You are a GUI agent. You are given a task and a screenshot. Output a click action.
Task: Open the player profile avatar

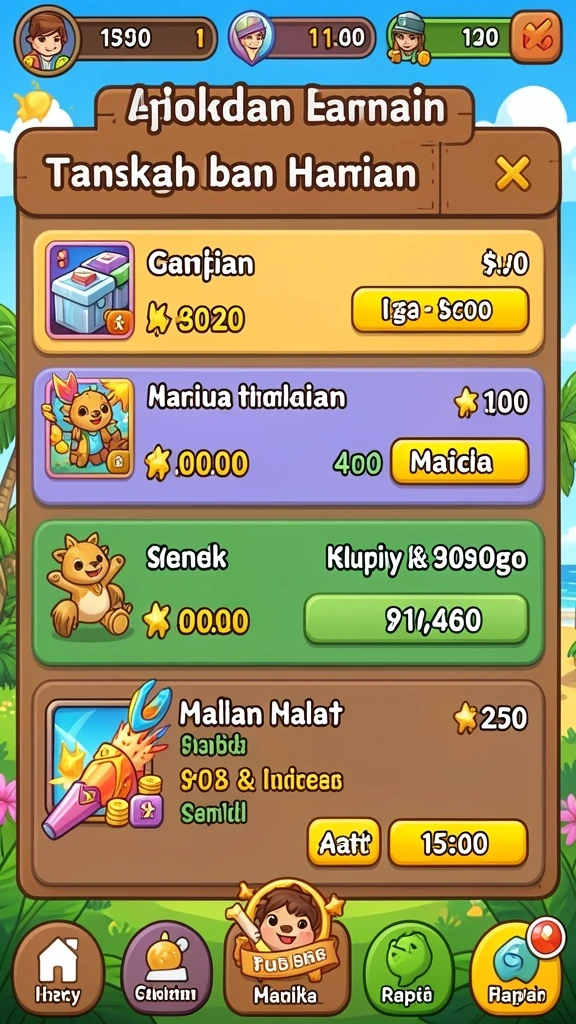click(47, 38)
